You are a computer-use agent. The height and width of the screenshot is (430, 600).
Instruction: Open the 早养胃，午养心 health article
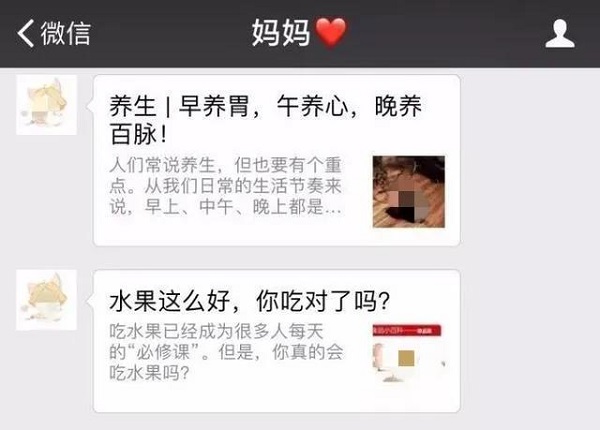(276, 160)
